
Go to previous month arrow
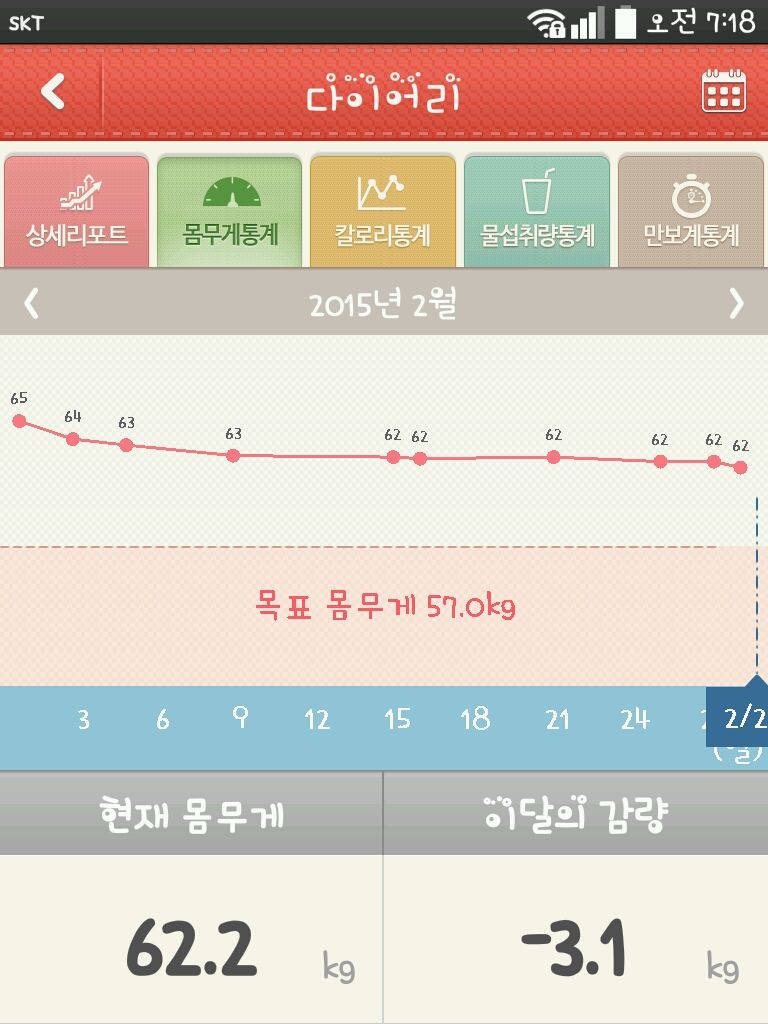point(32,303)
